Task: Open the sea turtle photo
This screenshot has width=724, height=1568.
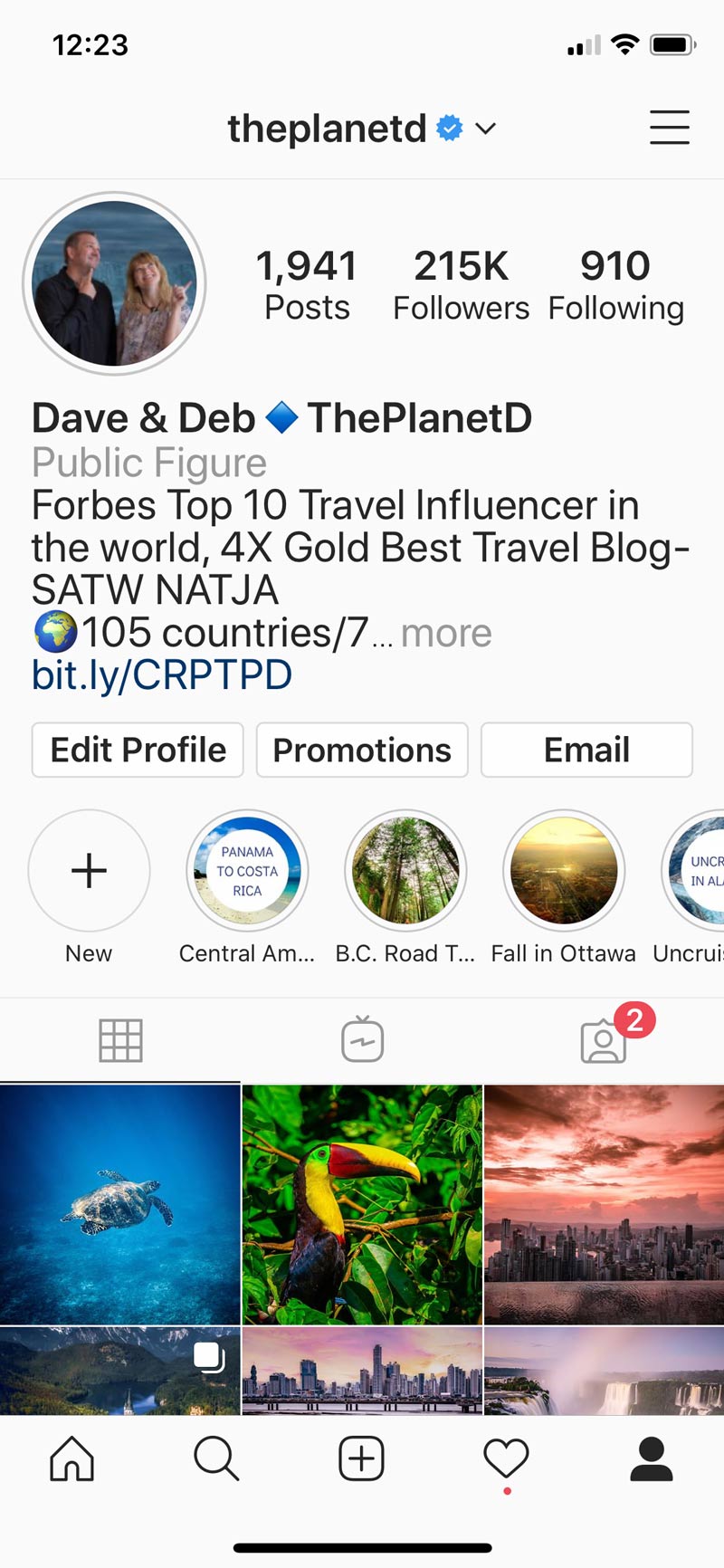Action: click(x=119, y=1204)
